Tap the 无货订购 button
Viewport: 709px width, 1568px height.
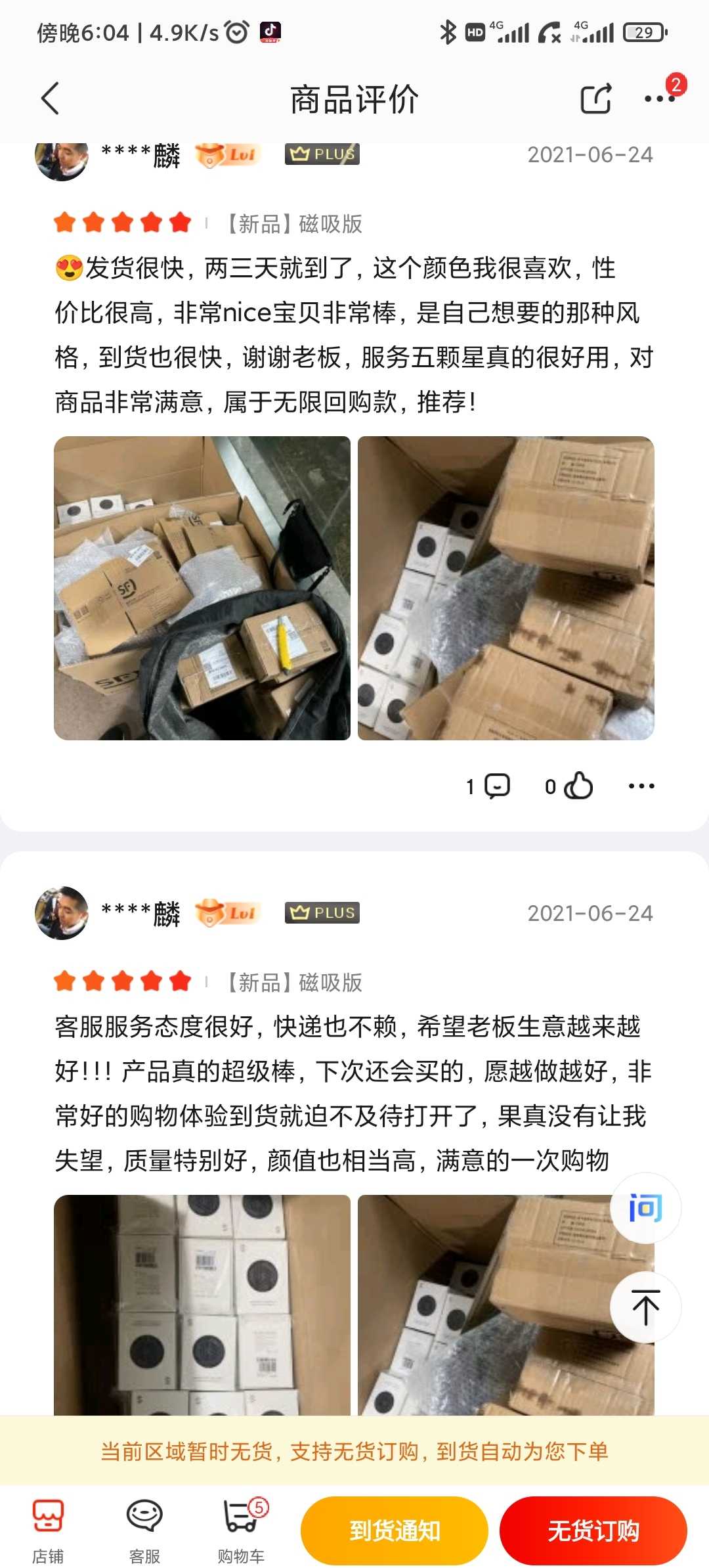[x=593, y=1531]
